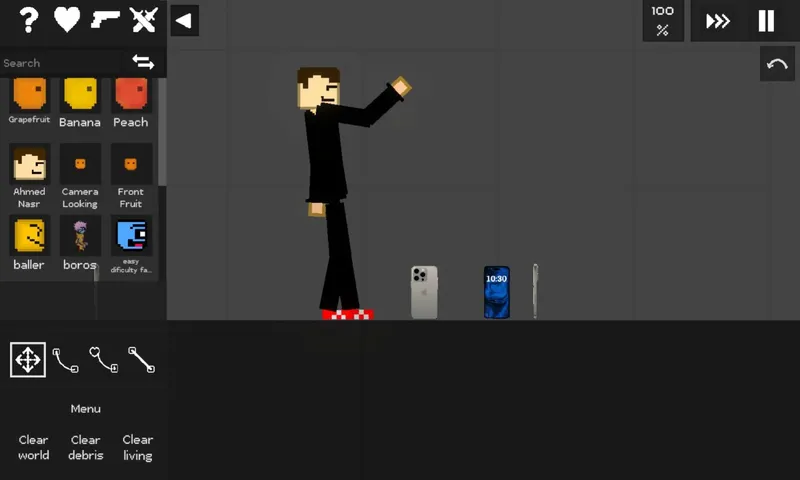Open the melee weapons category
Viewport: 800px width, 480px height.
[x=144, y=20]
